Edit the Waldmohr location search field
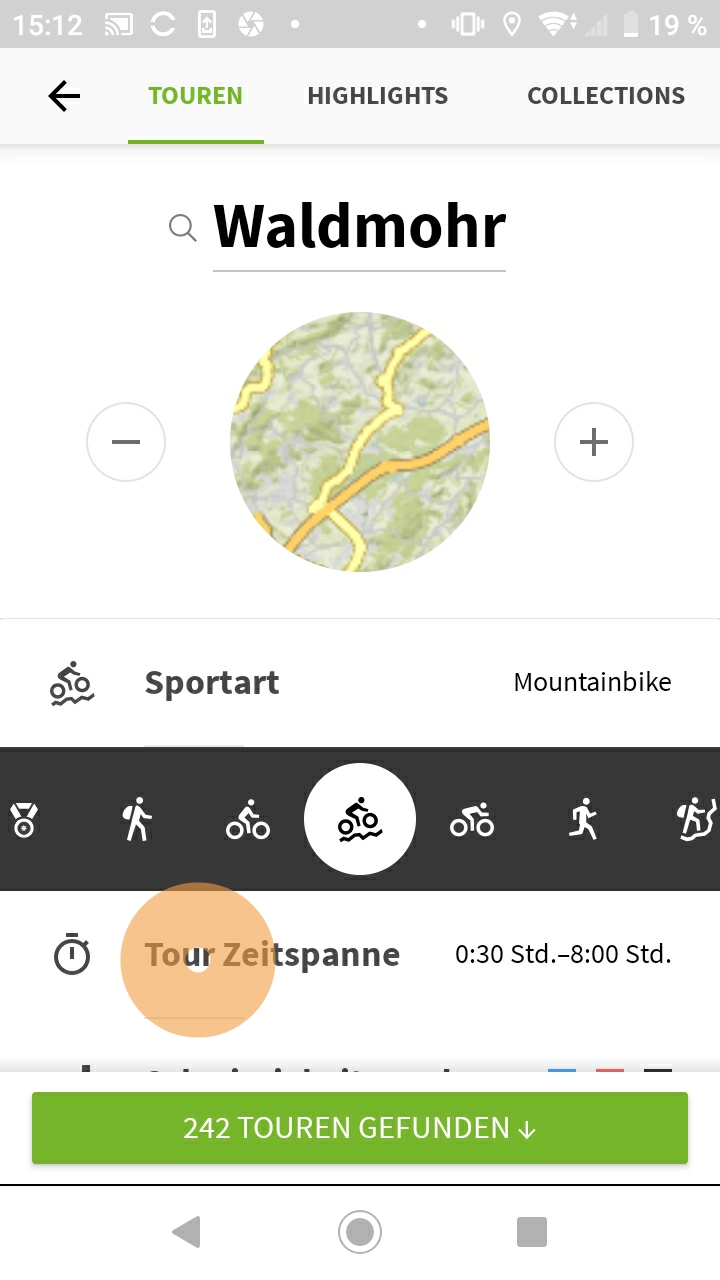 click(359, 227)
